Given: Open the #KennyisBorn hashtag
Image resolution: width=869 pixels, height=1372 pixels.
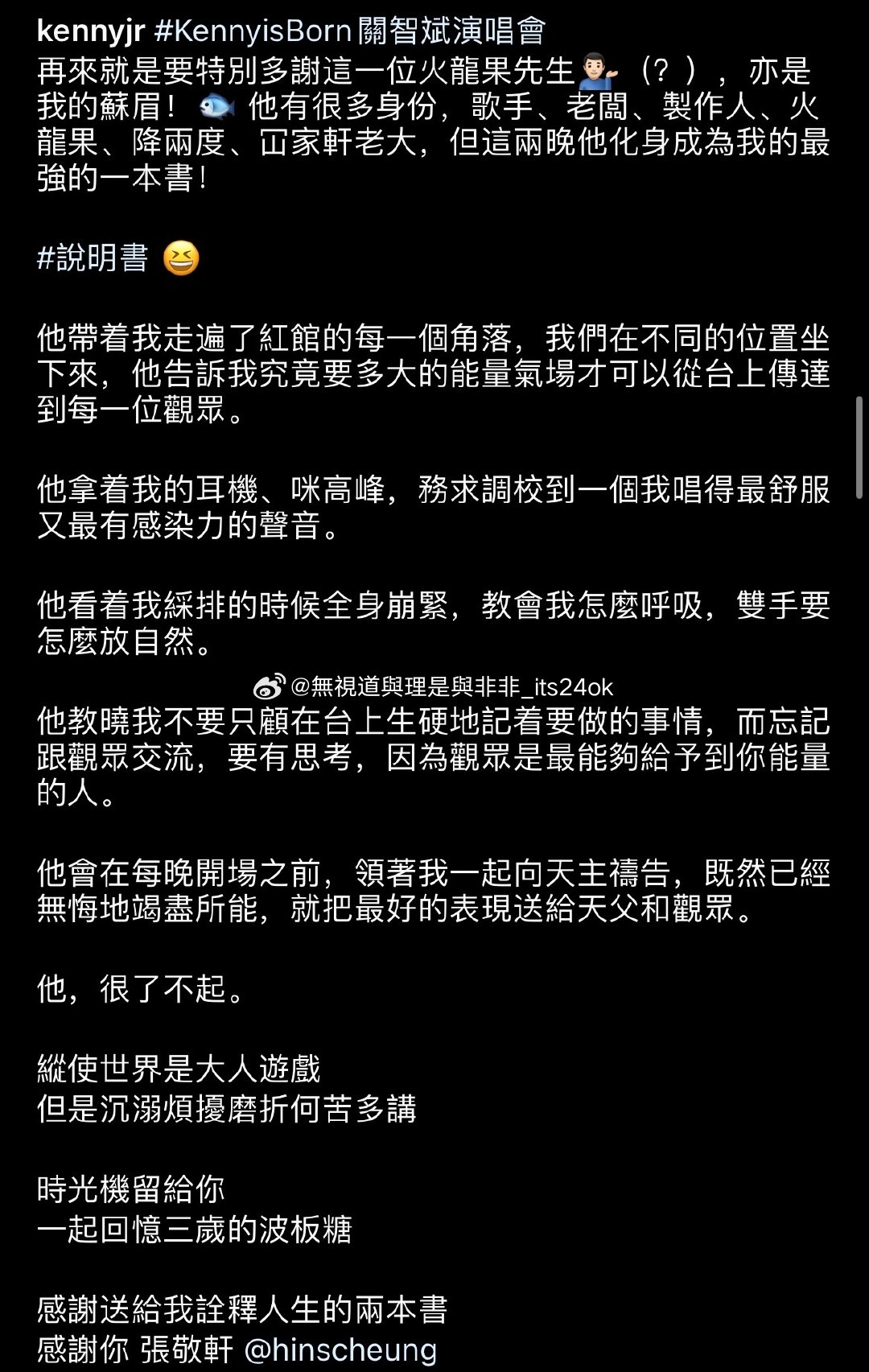Looking at the screenshot, I should (x=253, y=31).
